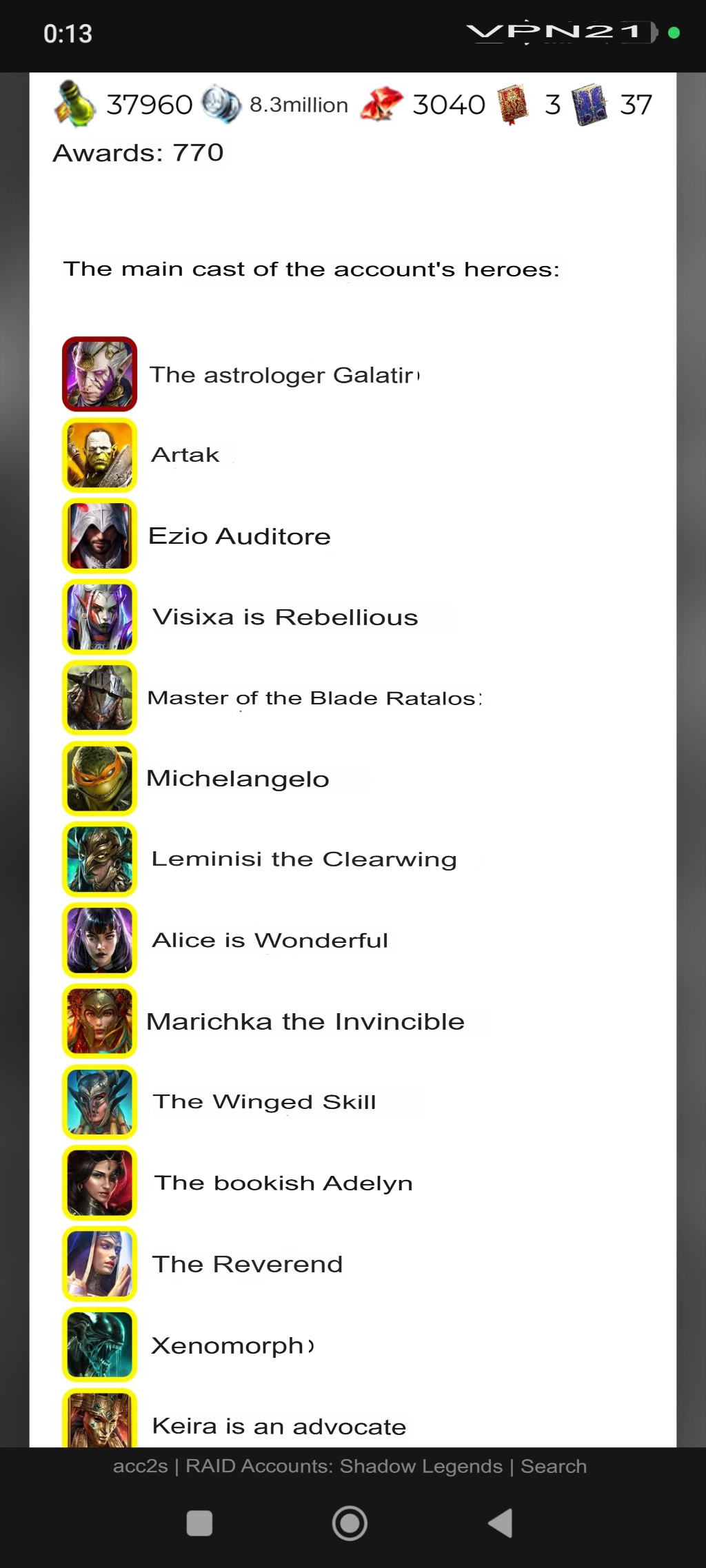706x1568 pixels.
Task: Go to the home screen
Action: coord(350,1523)
